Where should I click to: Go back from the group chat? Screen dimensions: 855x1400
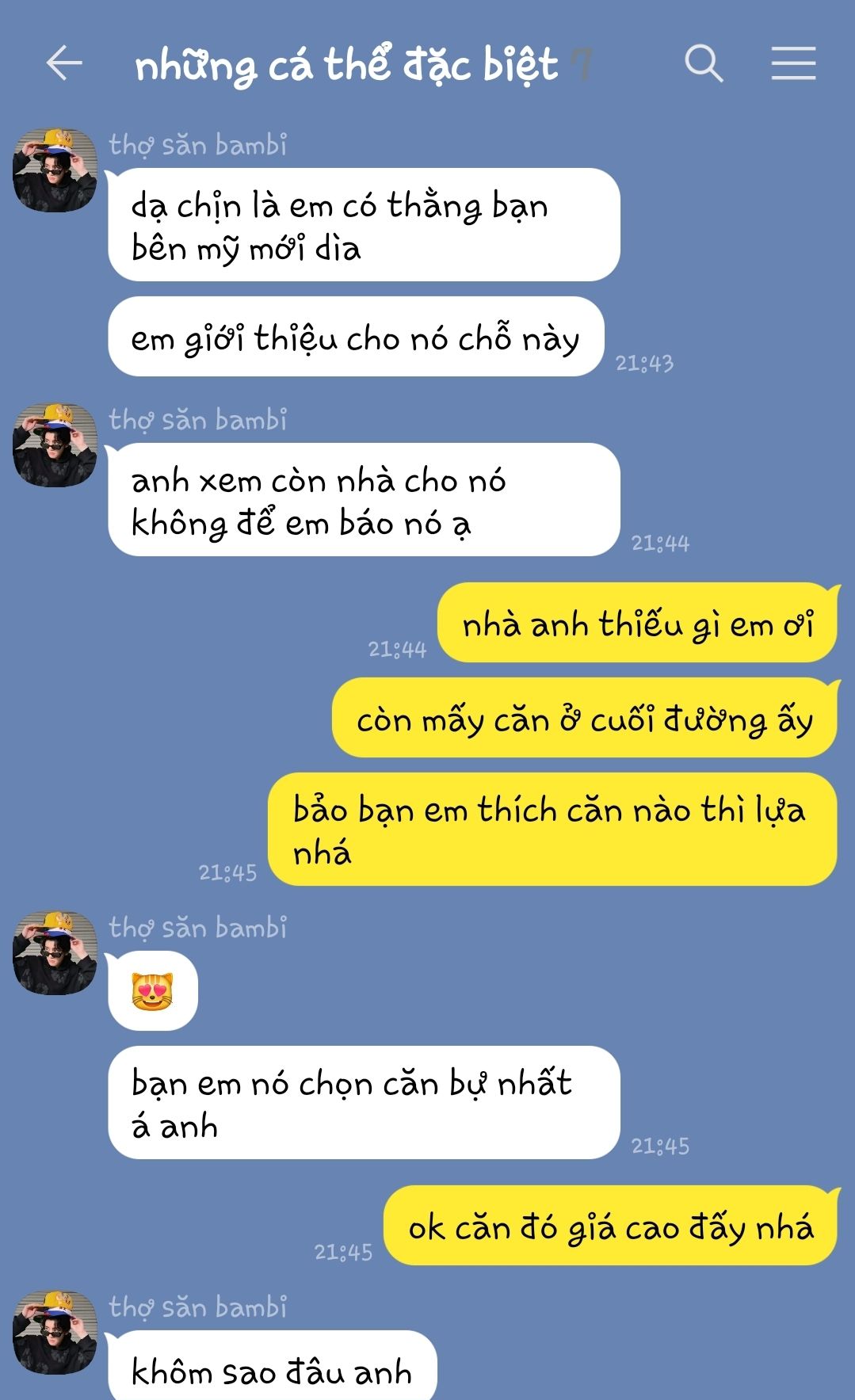[64, 63]
